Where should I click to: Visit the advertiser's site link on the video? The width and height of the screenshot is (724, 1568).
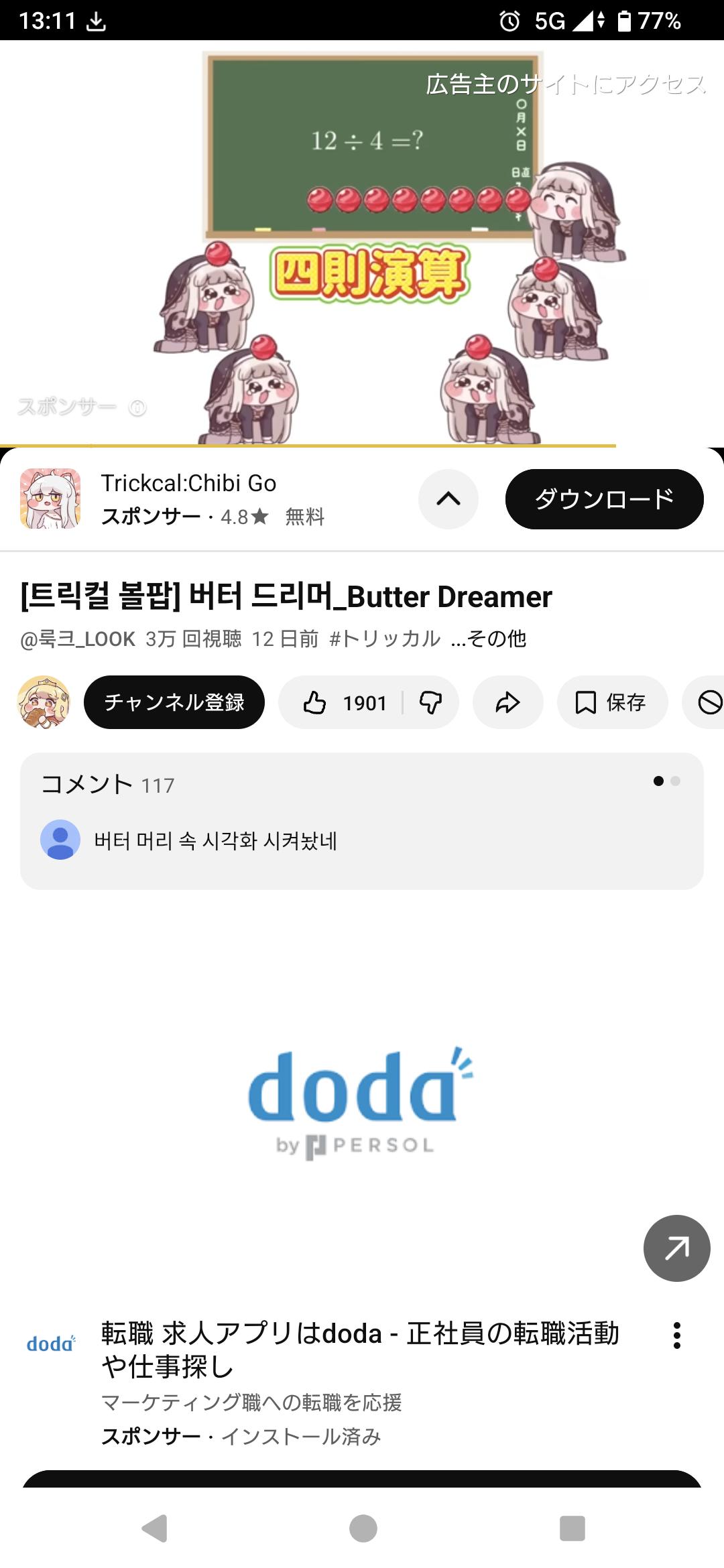coord(565,85)
